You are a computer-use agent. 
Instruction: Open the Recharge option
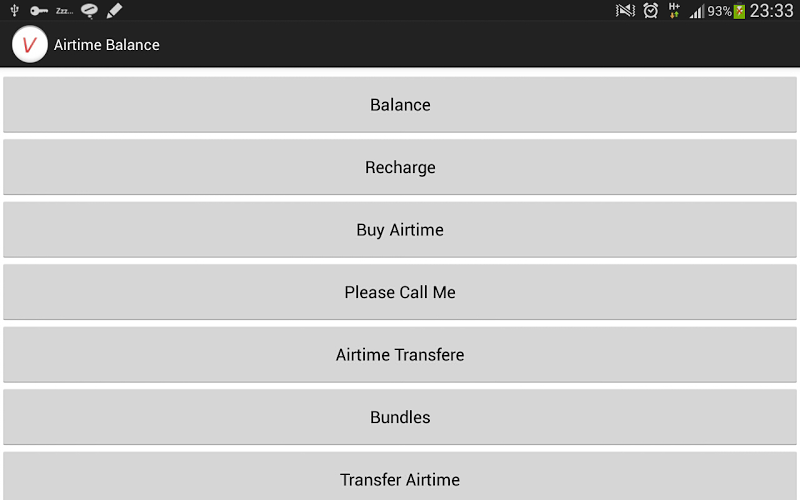coord(400,167)
